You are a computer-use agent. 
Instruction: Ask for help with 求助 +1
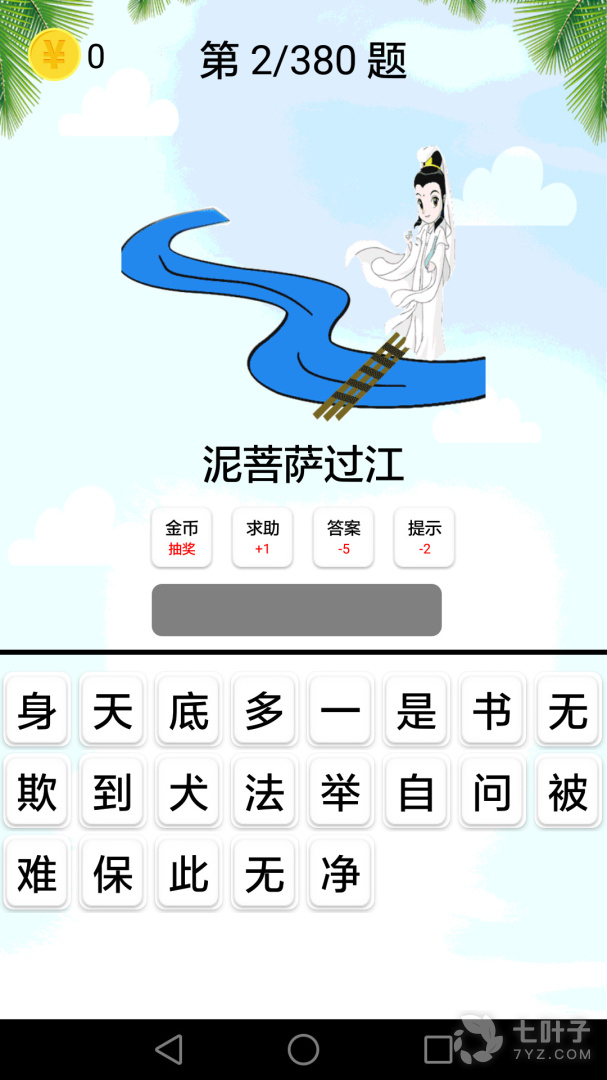pos(262,537)
